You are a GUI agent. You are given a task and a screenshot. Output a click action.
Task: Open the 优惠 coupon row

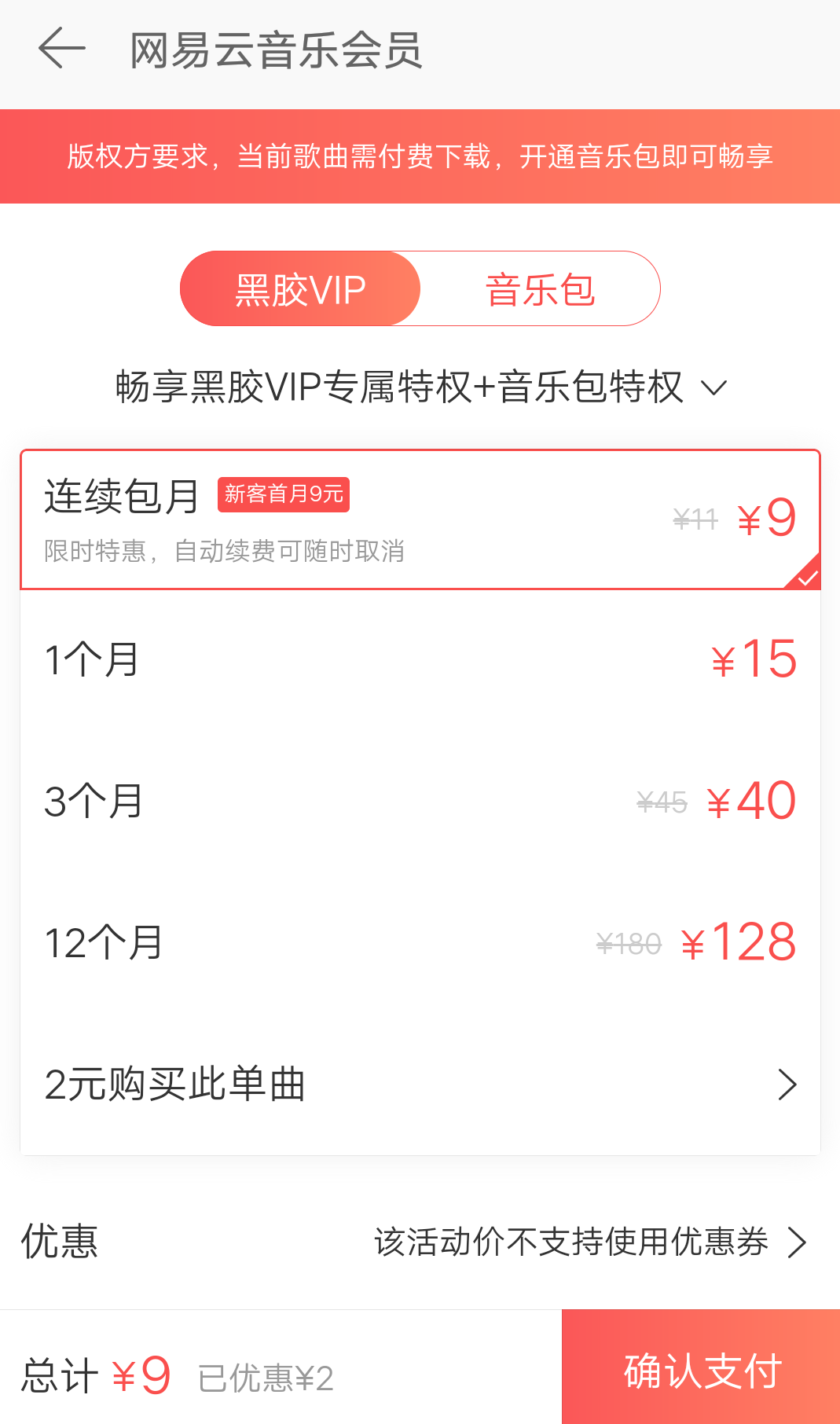pos(420,1242)
